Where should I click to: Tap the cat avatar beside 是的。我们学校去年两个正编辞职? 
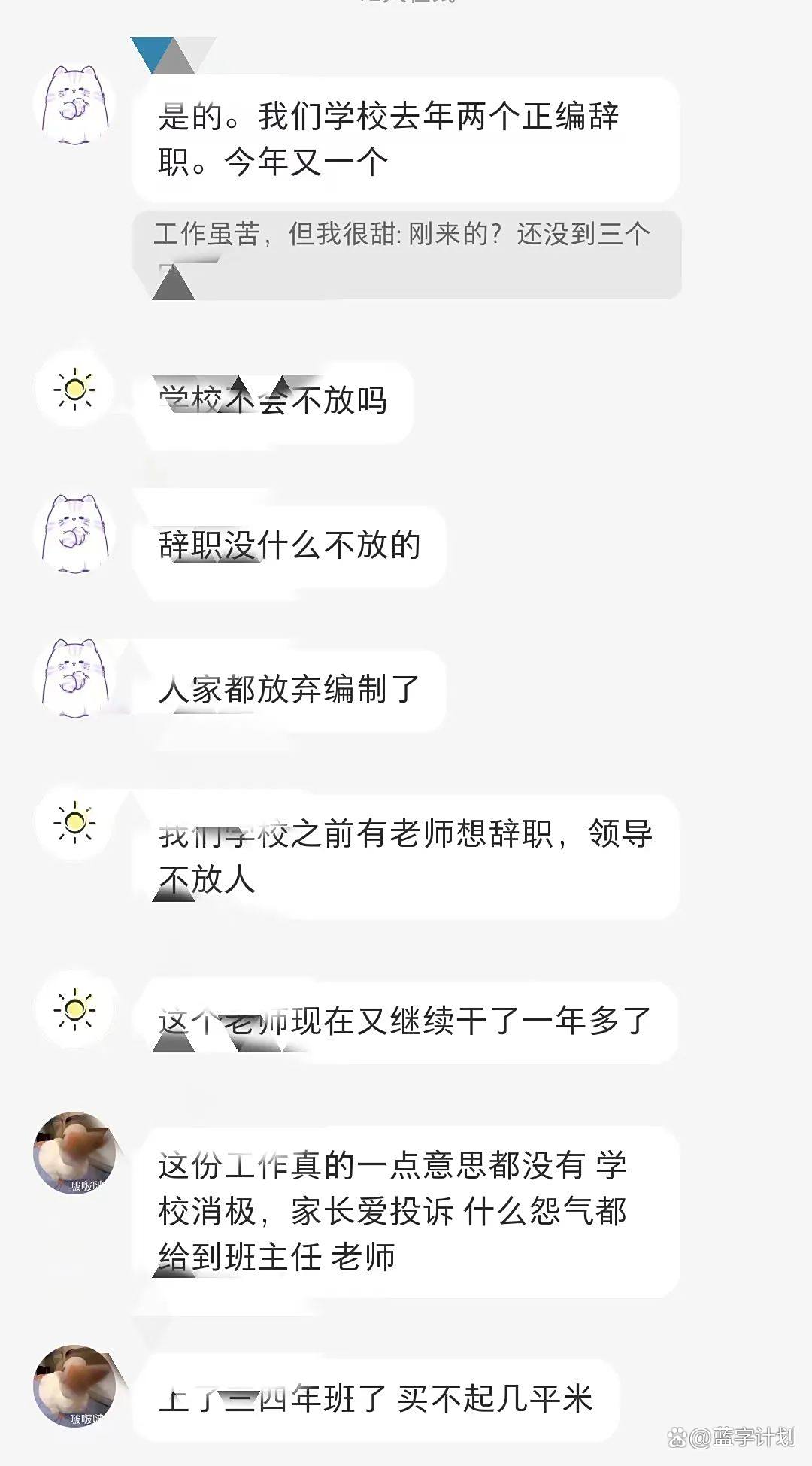[74, 104]
